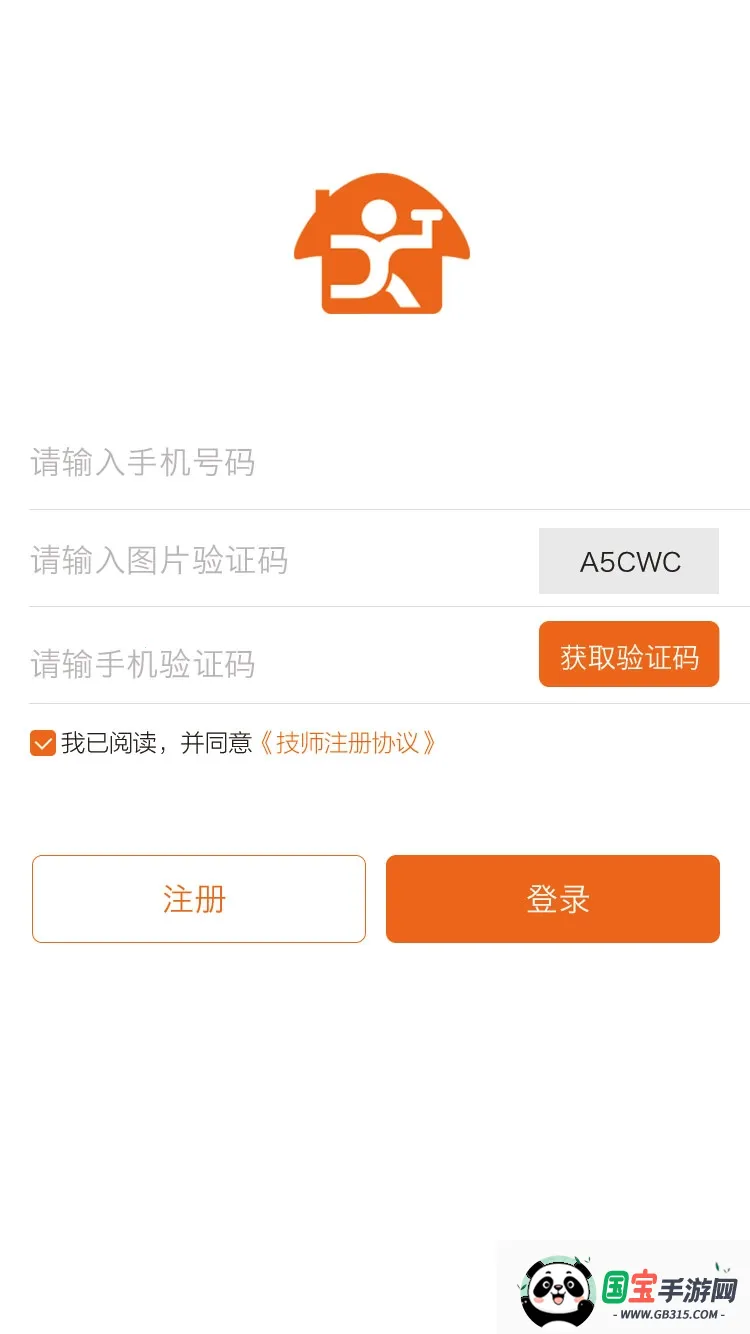Refresh the image verification code A5CWC

[628, 561]
